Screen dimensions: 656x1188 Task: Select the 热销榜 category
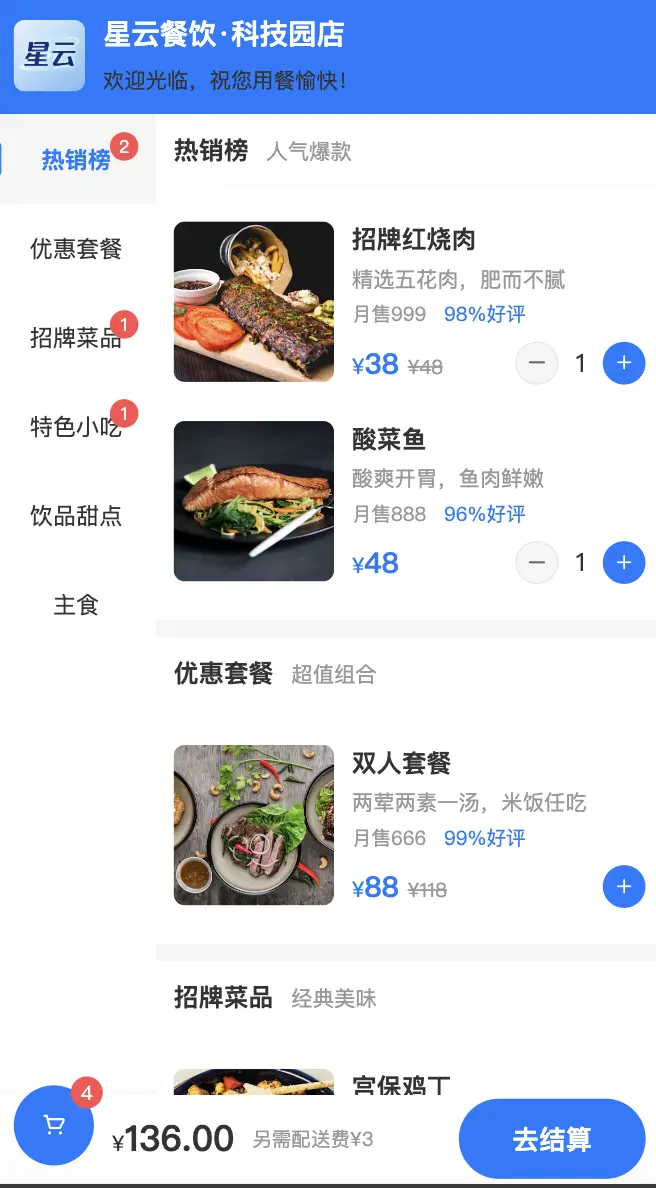76,160
